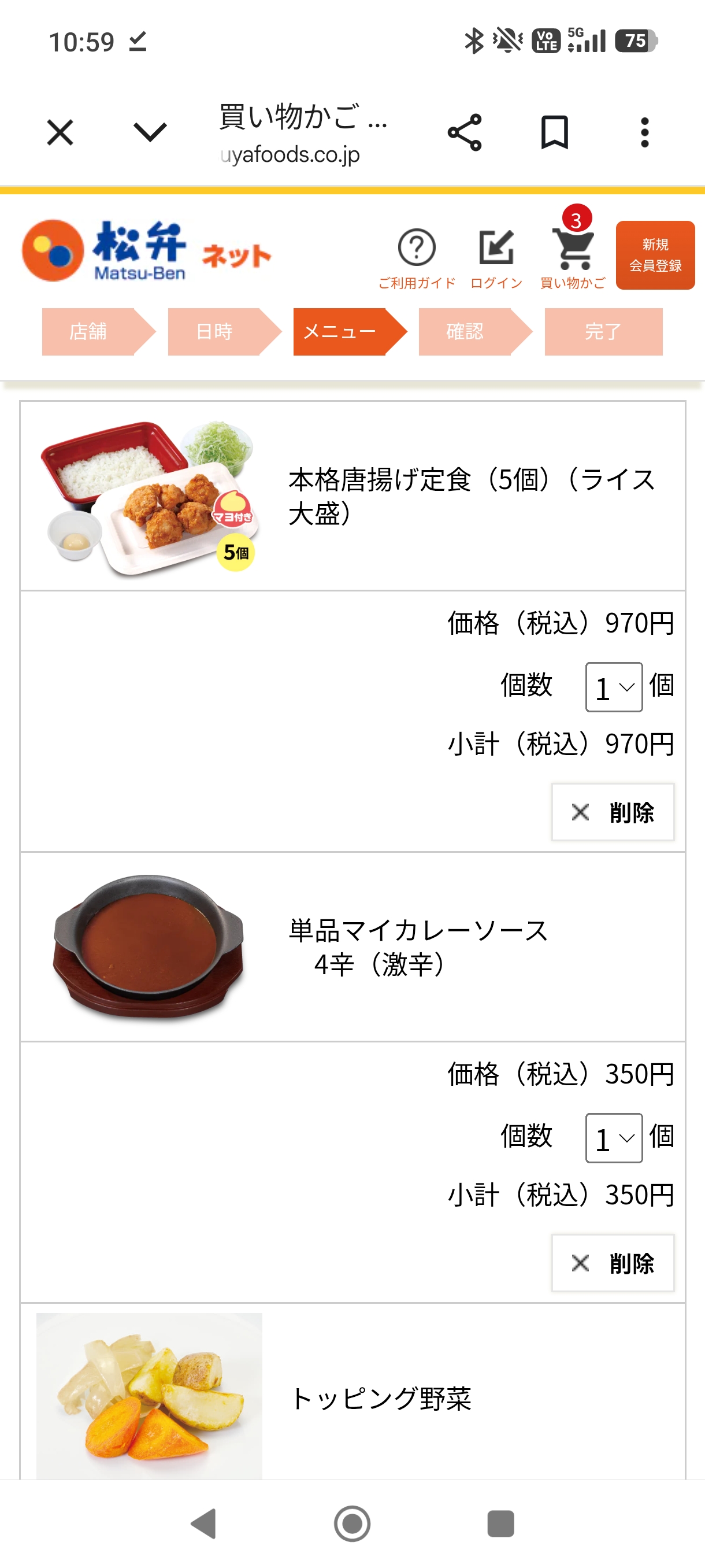Remove 単品マイカレーソース from cart
This screenshot has width=705, height=1568.
coord(613,1262)
